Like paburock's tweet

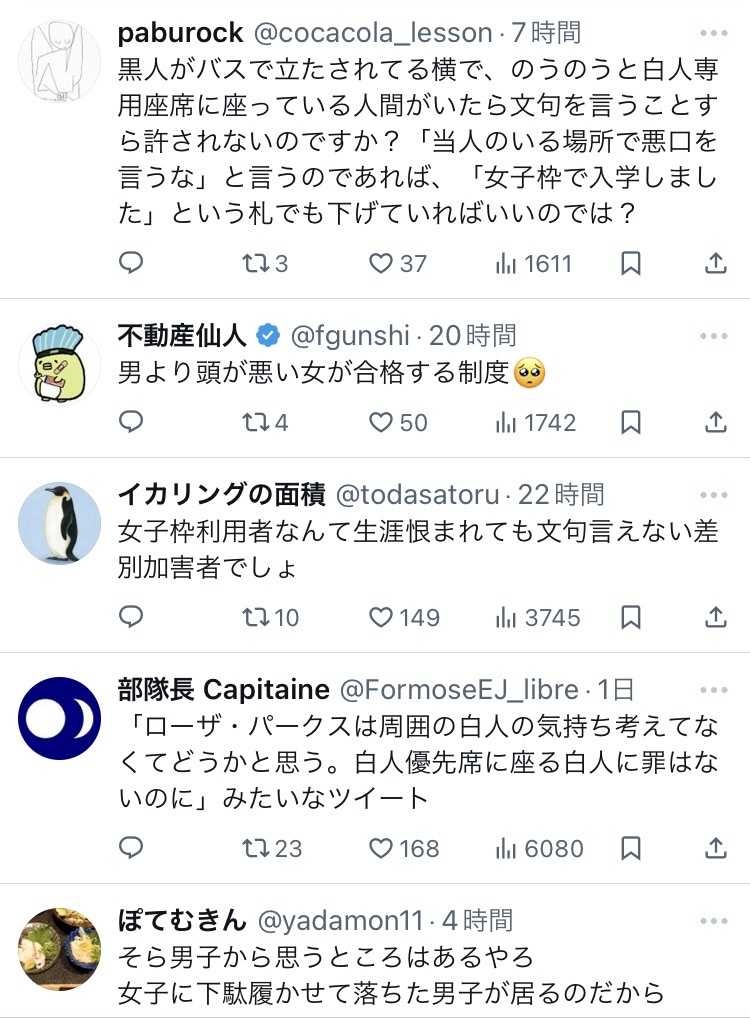pos(381,263)
